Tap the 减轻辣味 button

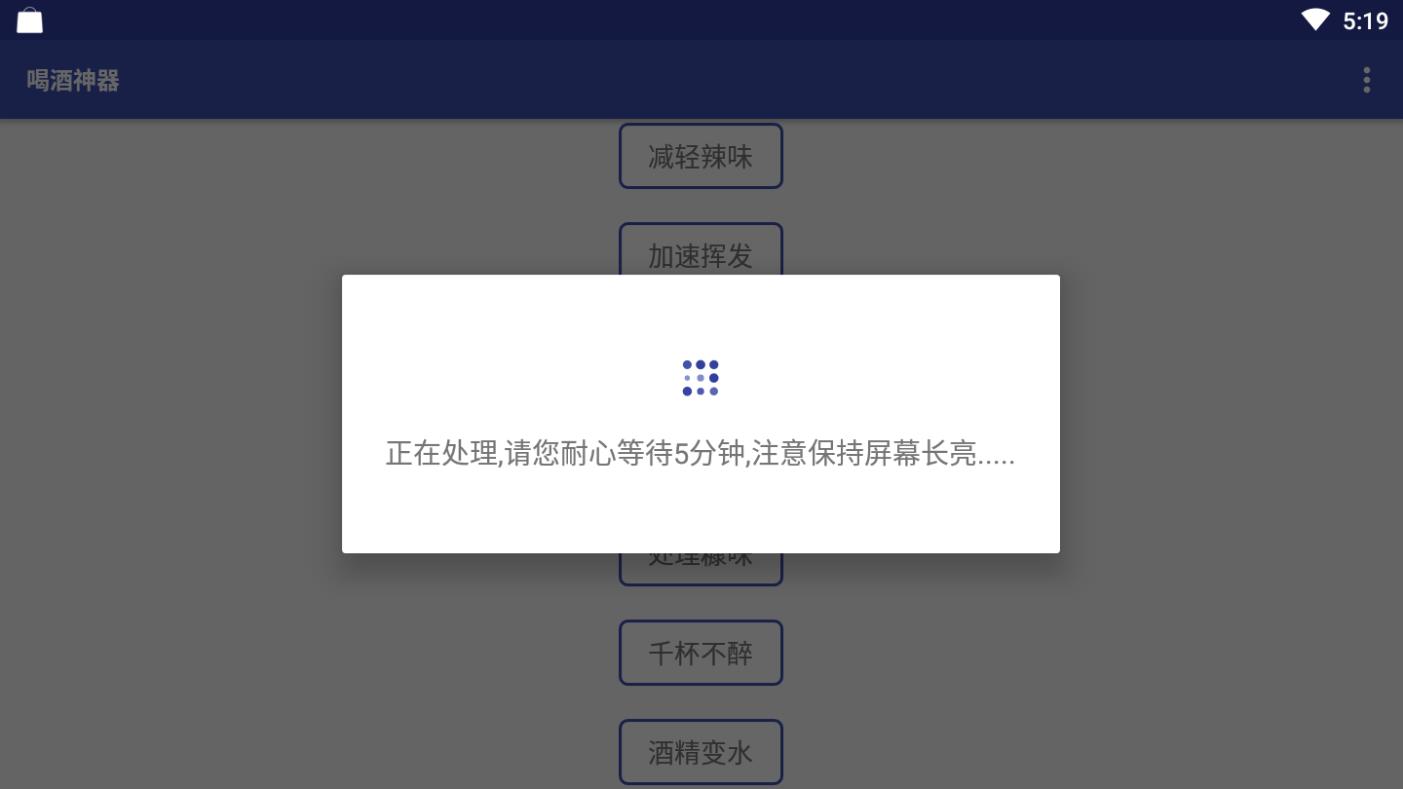coord(700,157)
